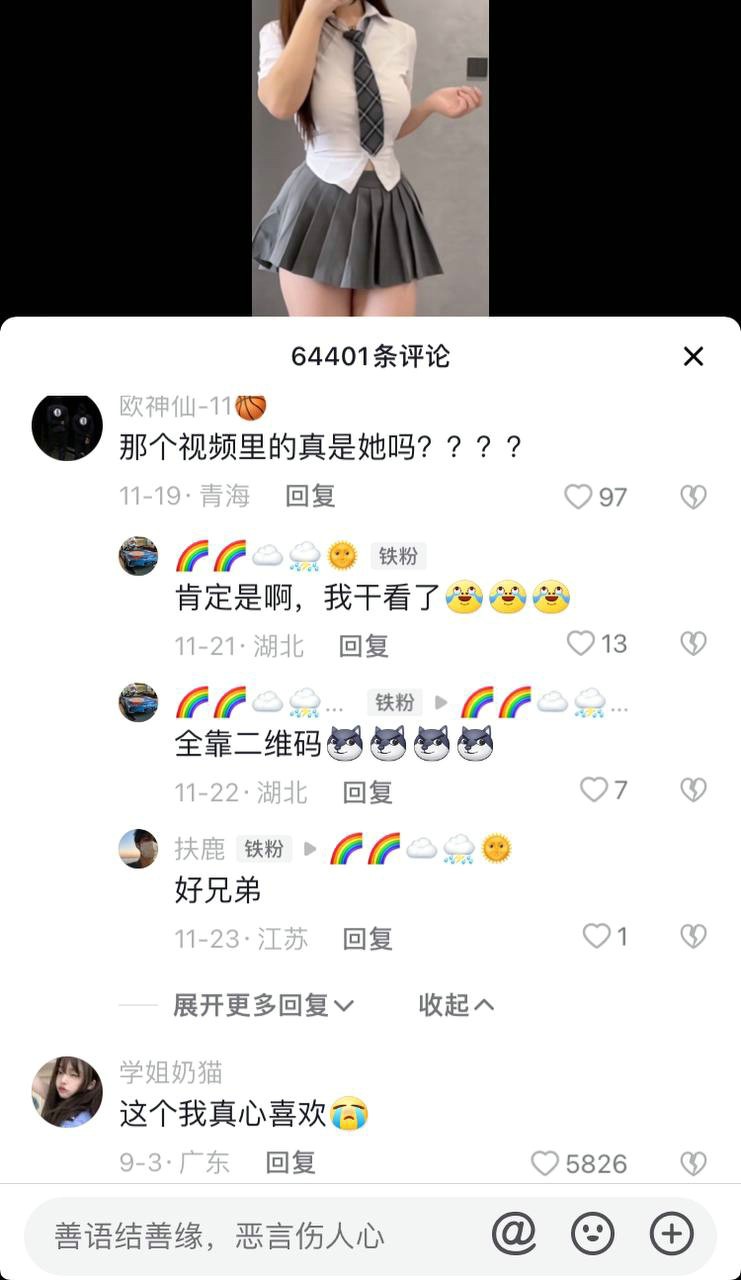Like 欧神仙-11's comment
The height and width of the screenshot is (1280, 741).
[579, 497]
